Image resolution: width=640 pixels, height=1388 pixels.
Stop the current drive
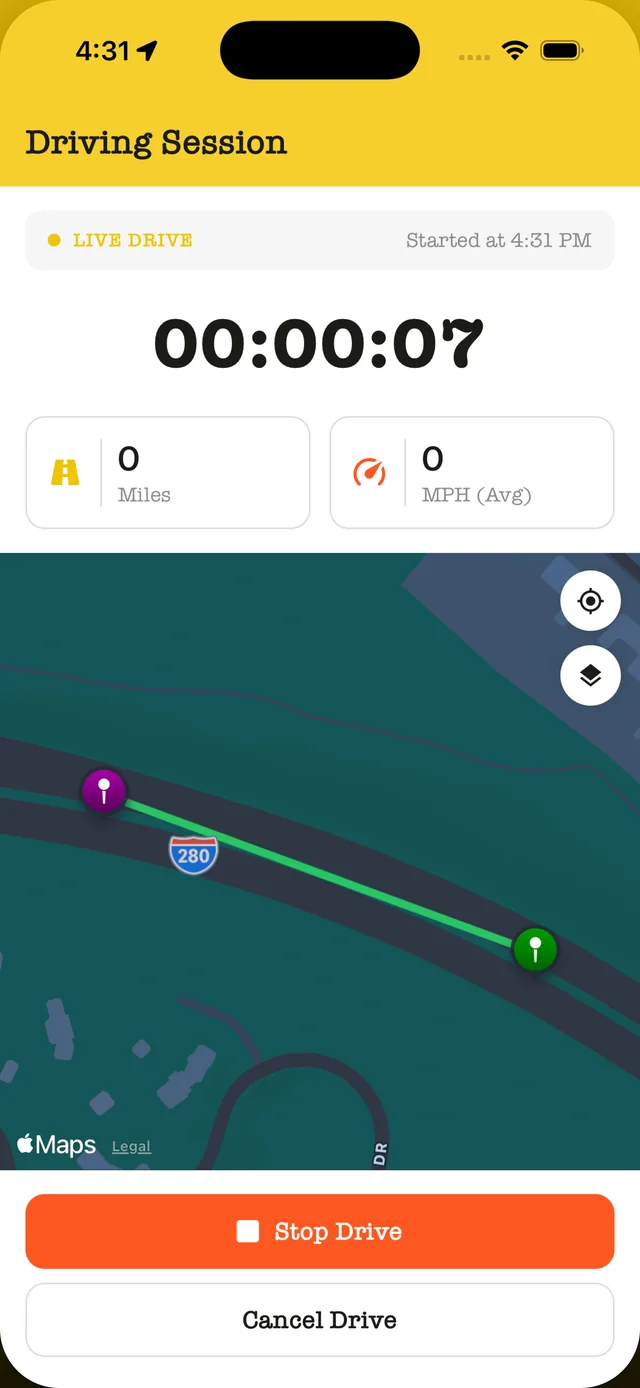tap(320, 1231)
